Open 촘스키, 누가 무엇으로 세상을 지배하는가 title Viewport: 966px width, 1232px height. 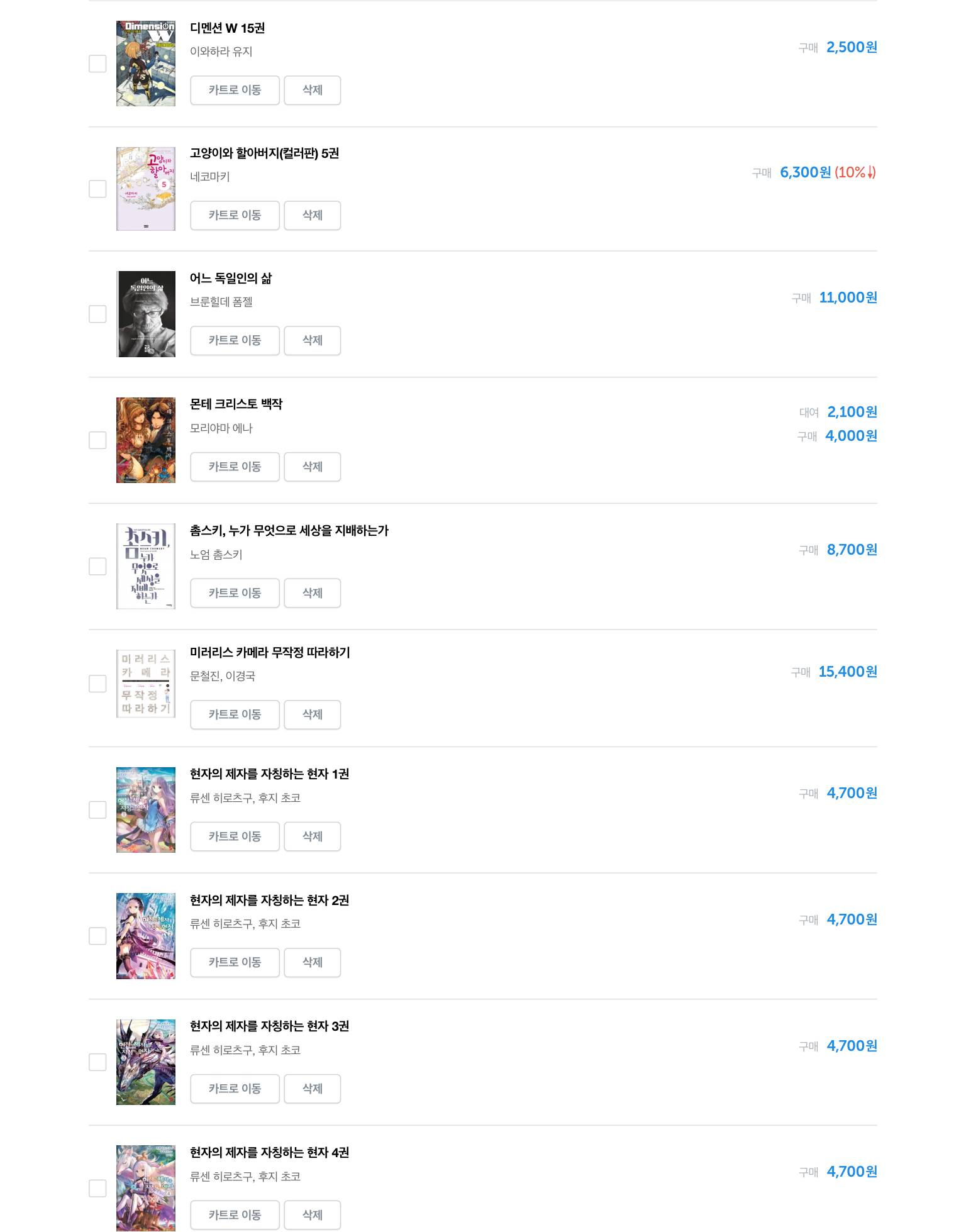289,531
